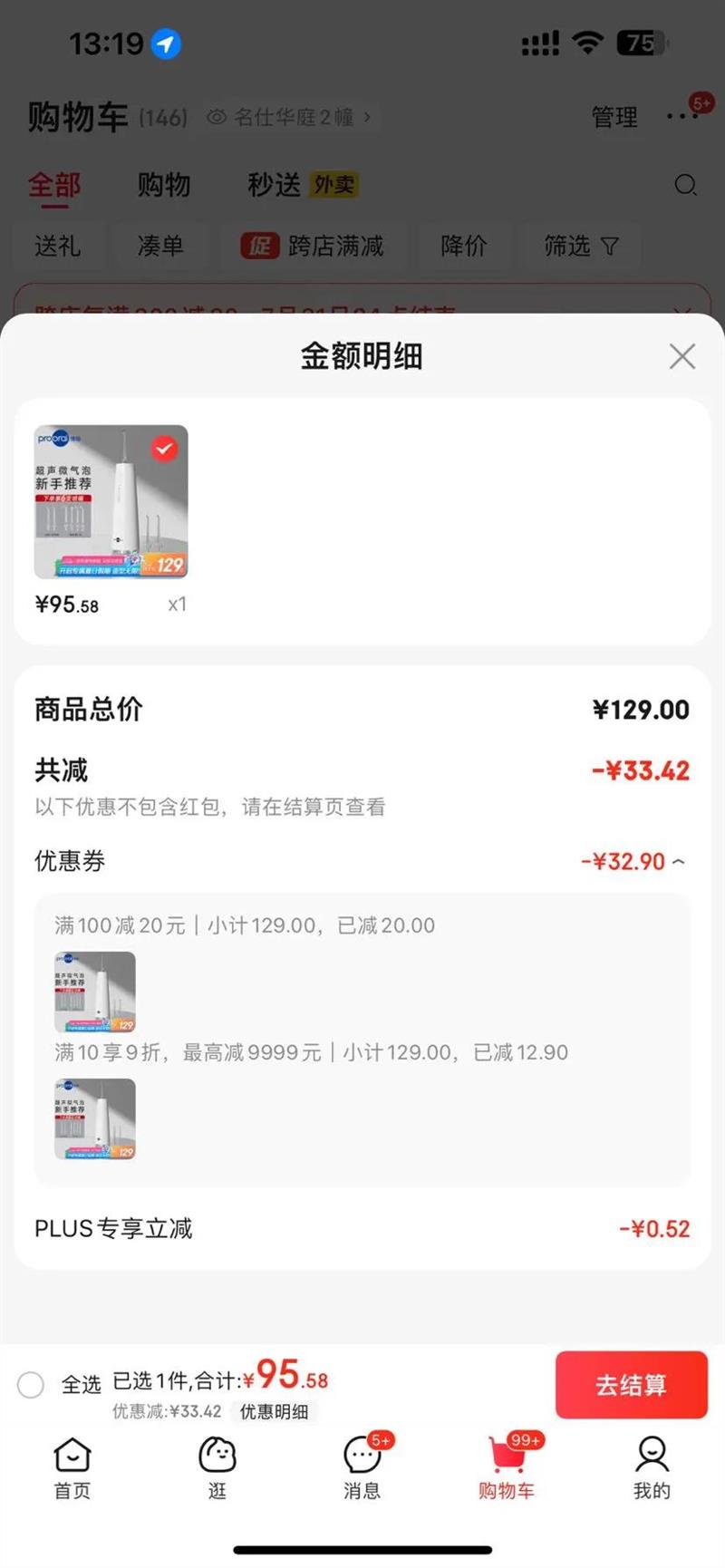Collapse the 优惠券 discount details
725x1568 pixels.
(x=679, y=862)
